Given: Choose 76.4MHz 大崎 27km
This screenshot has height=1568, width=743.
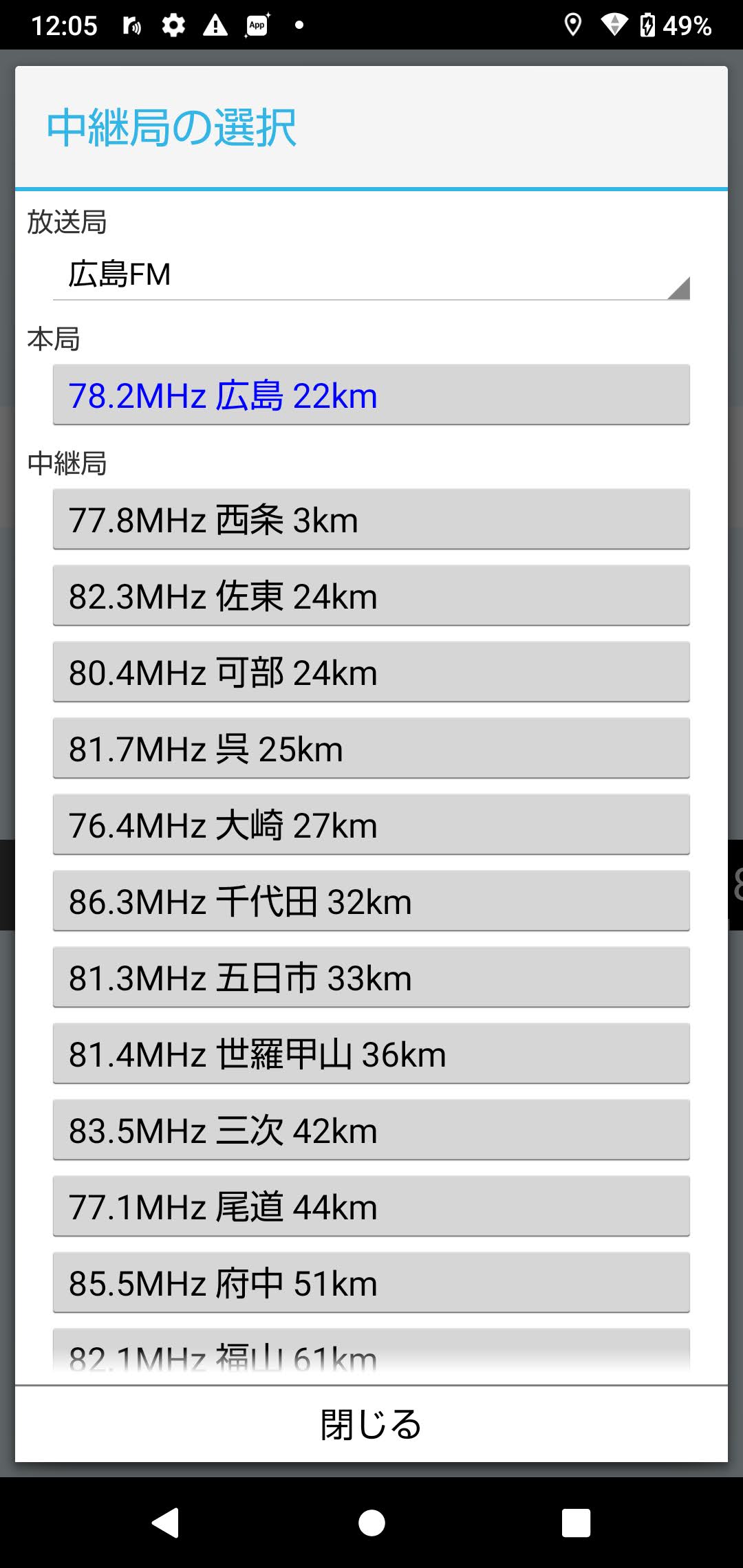Looking at the screenshot, I should point(371,825).
